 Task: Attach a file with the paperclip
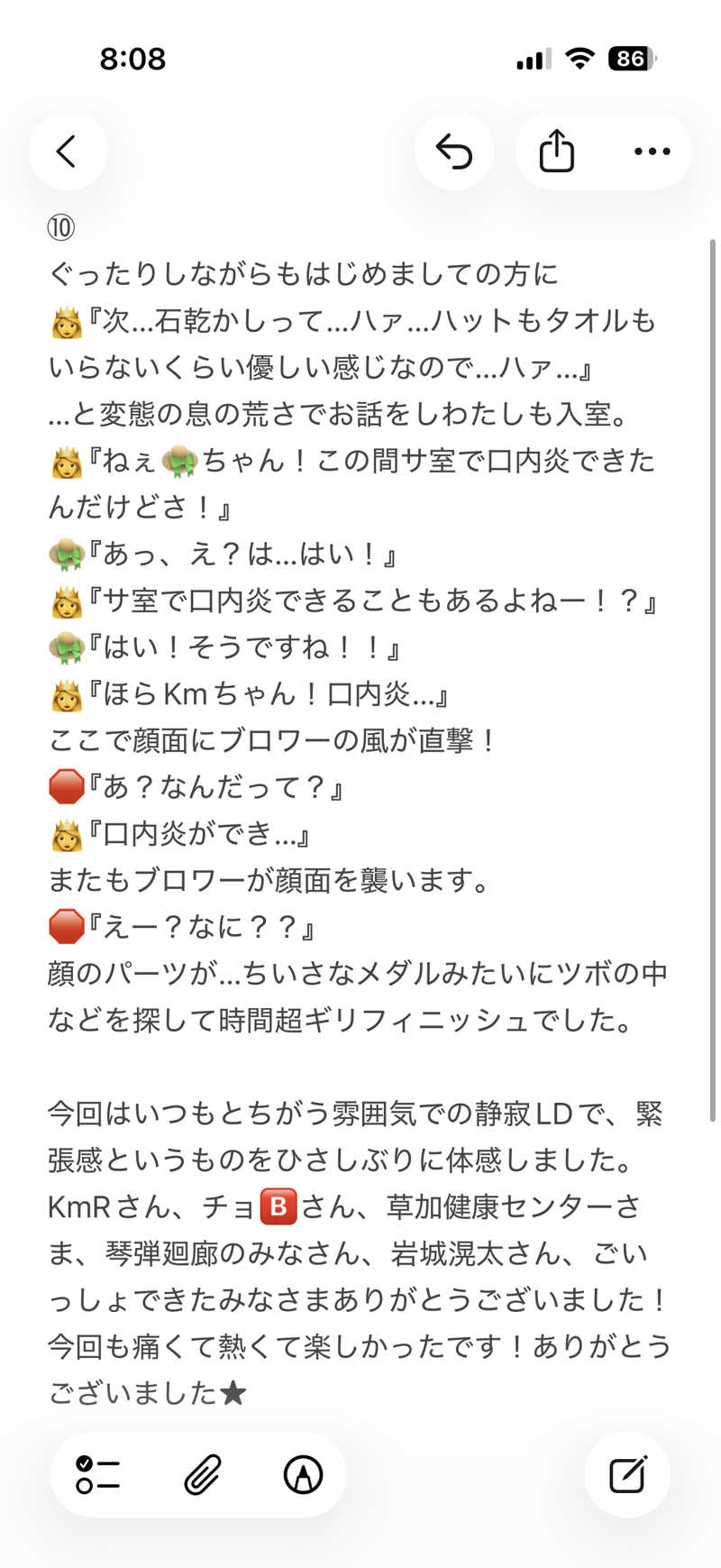(x=202, y=1474)
